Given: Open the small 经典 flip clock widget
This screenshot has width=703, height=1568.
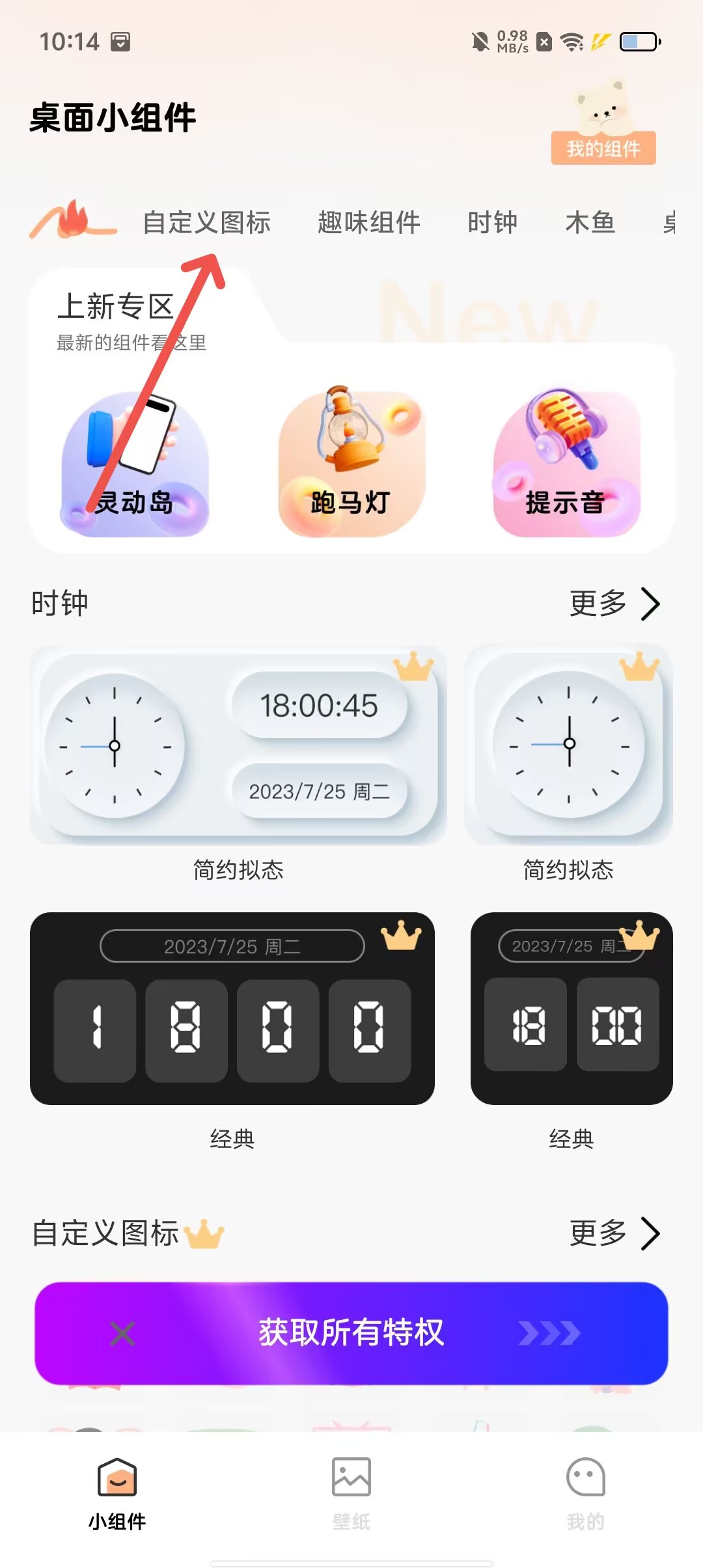Looking at the screenshot, I should [572, 1009].
